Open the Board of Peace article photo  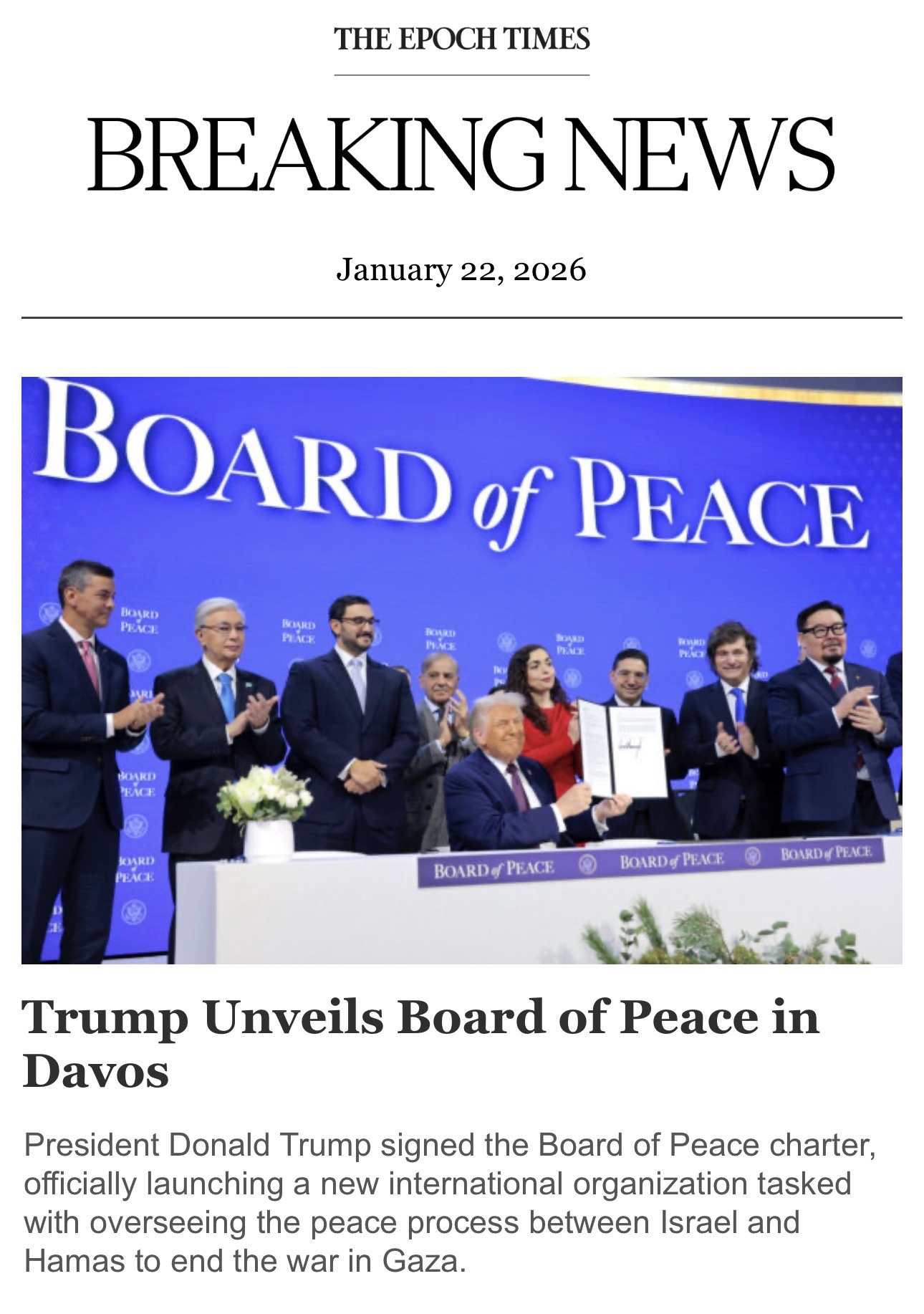point(461,670)
